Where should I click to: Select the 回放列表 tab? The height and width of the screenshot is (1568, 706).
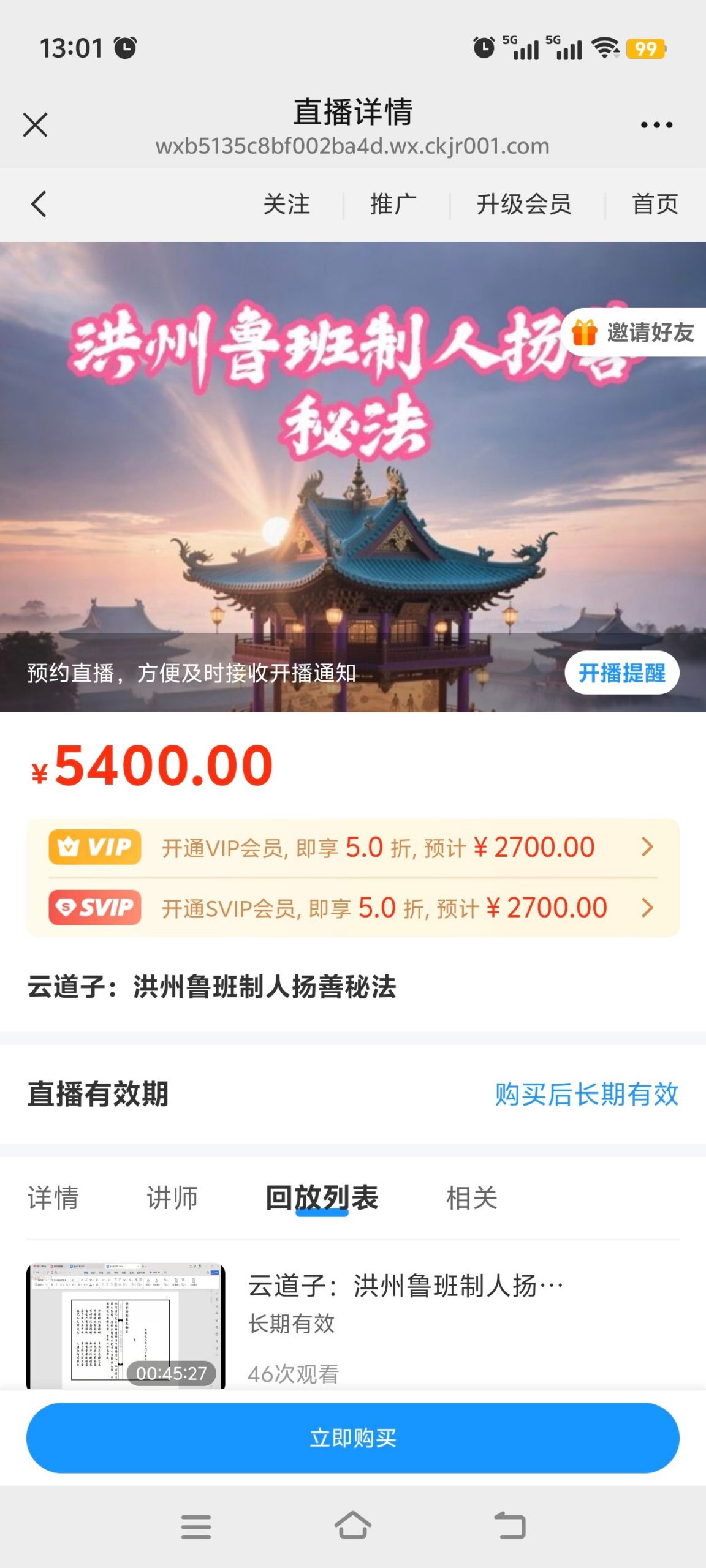click(x=322, y=1197)
